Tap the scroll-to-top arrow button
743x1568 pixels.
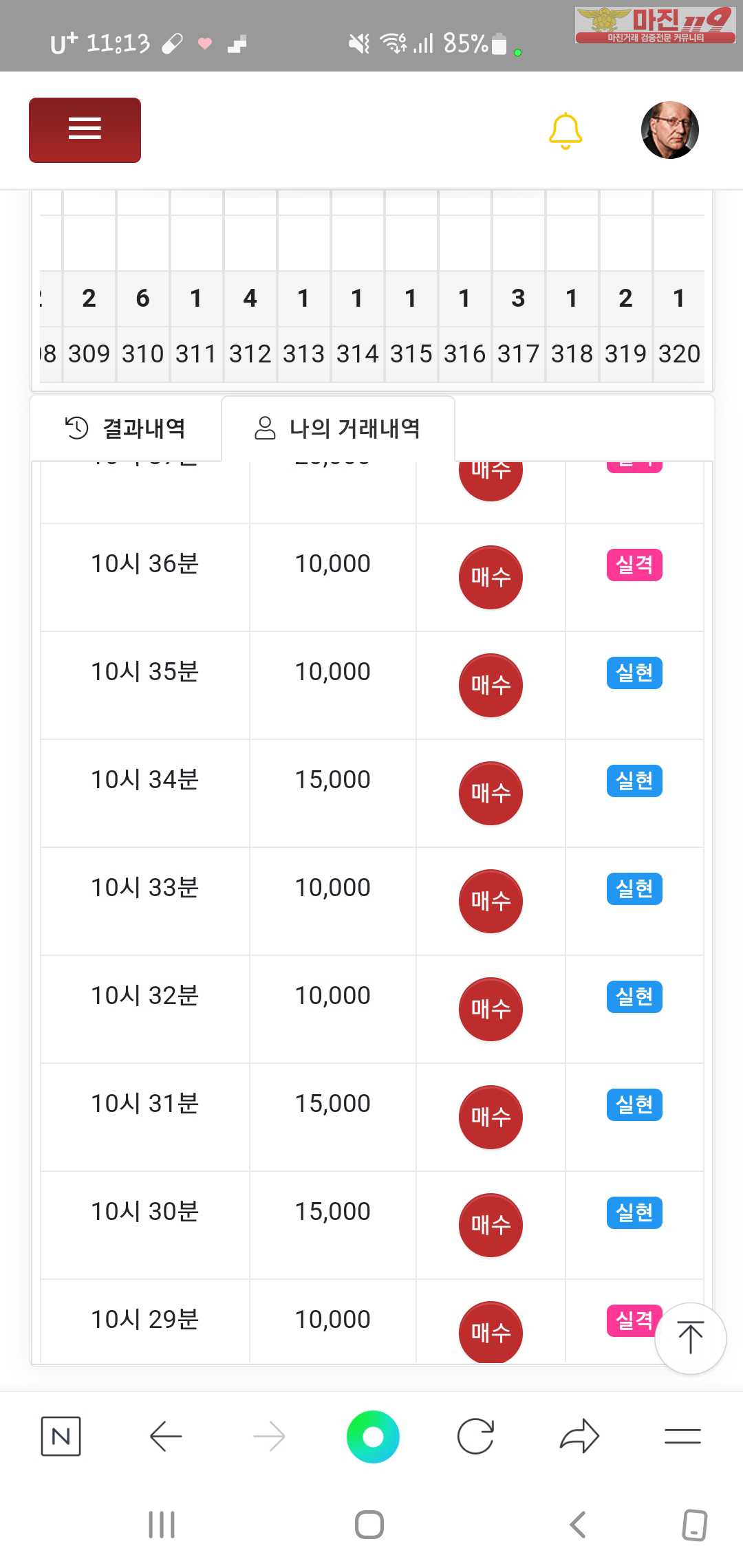(x=690, y=1338)
